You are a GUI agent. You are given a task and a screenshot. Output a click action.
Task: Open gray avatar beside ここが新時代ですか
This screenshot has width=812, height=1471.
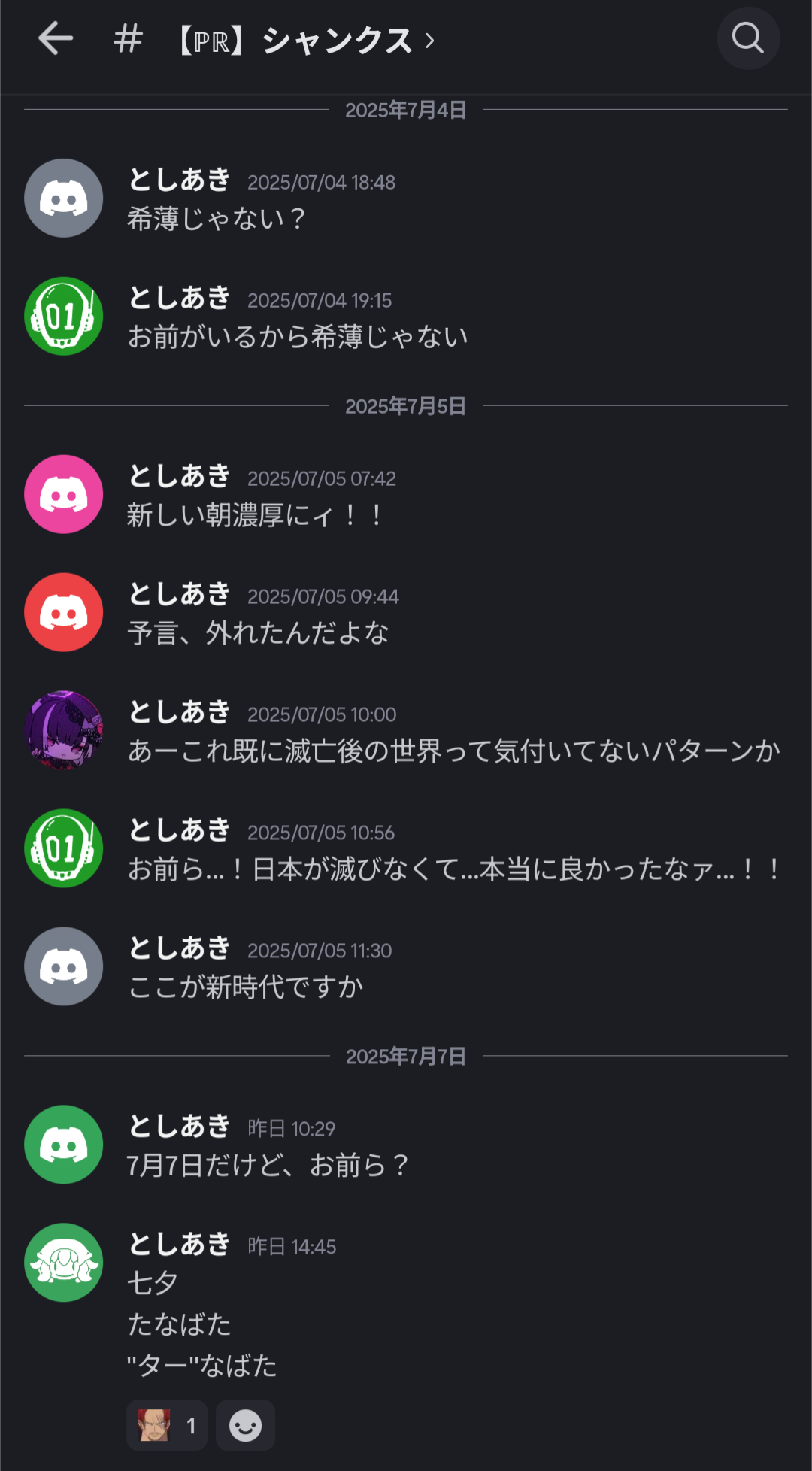(x=64, y=966)
